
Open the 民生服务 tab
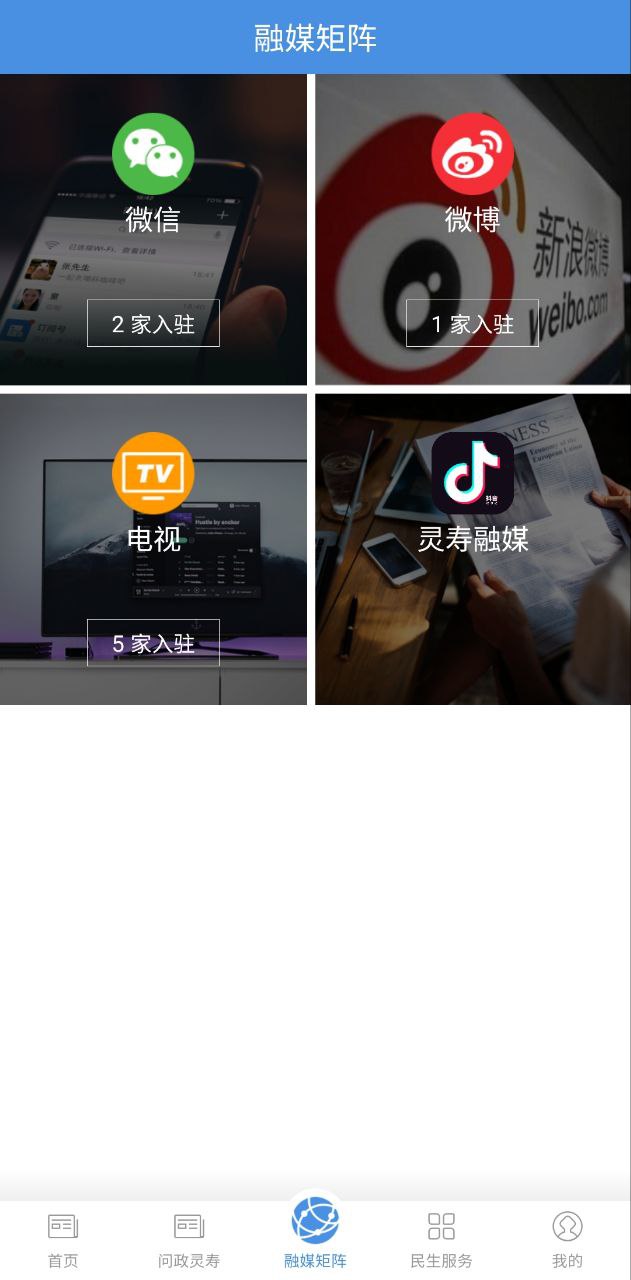(x=441, y=1240)
